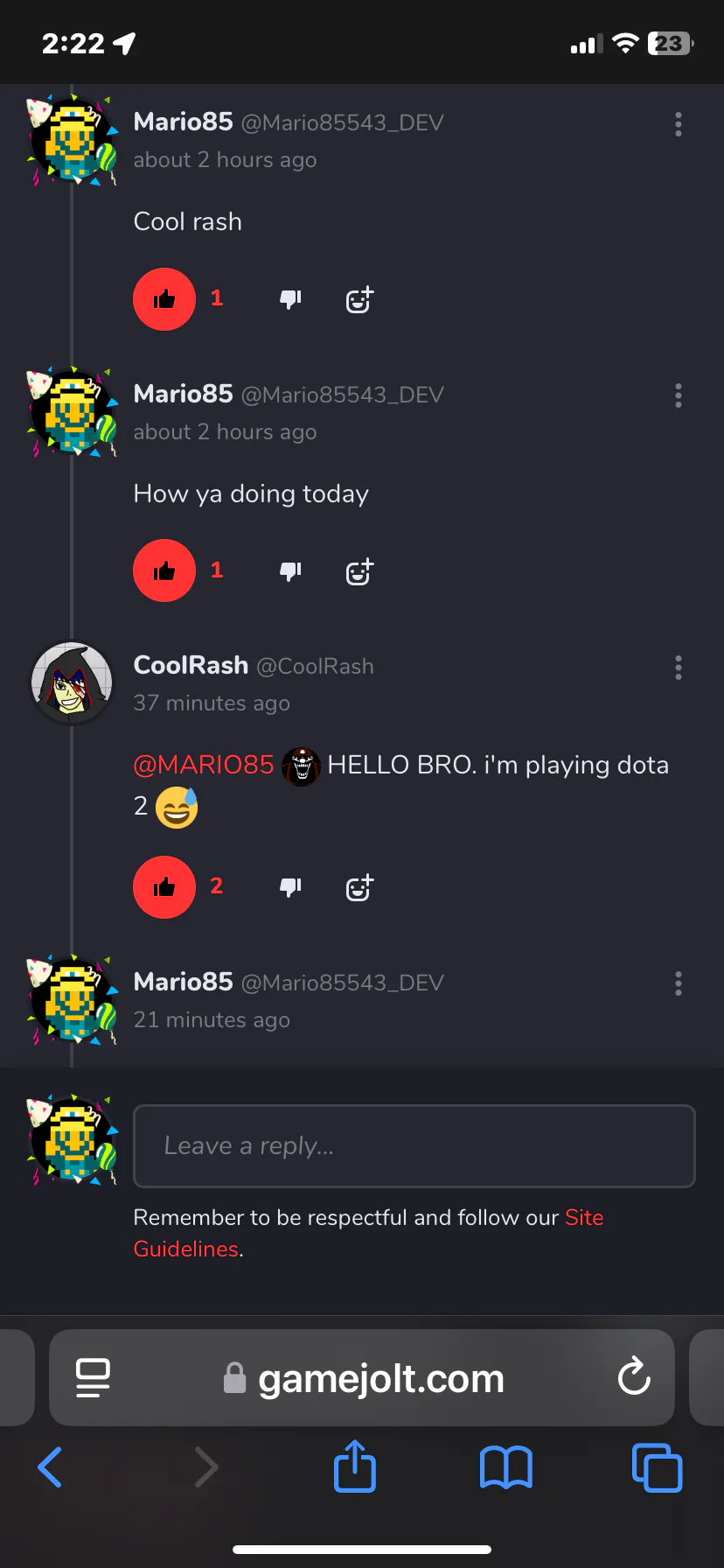The height and width of the screenshot is (1568, 724).
Task: Like CoolRash's dota 2 comment
Action: [164, 887]
